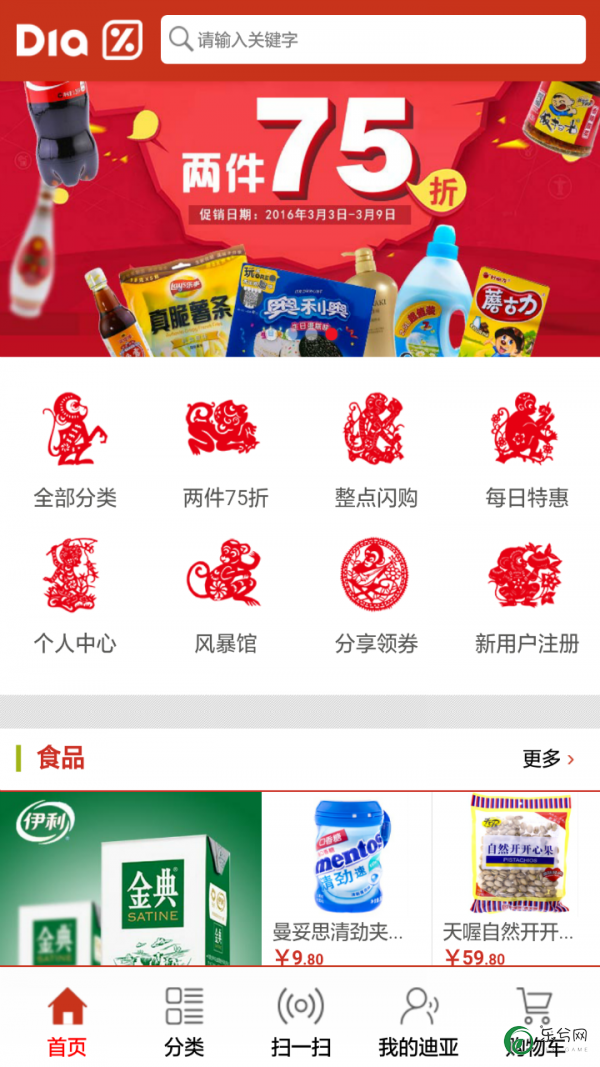This screenshot has width=600, height=1067.
Task: Go to 个人中心 personal center
Action: tap(75, 596)
